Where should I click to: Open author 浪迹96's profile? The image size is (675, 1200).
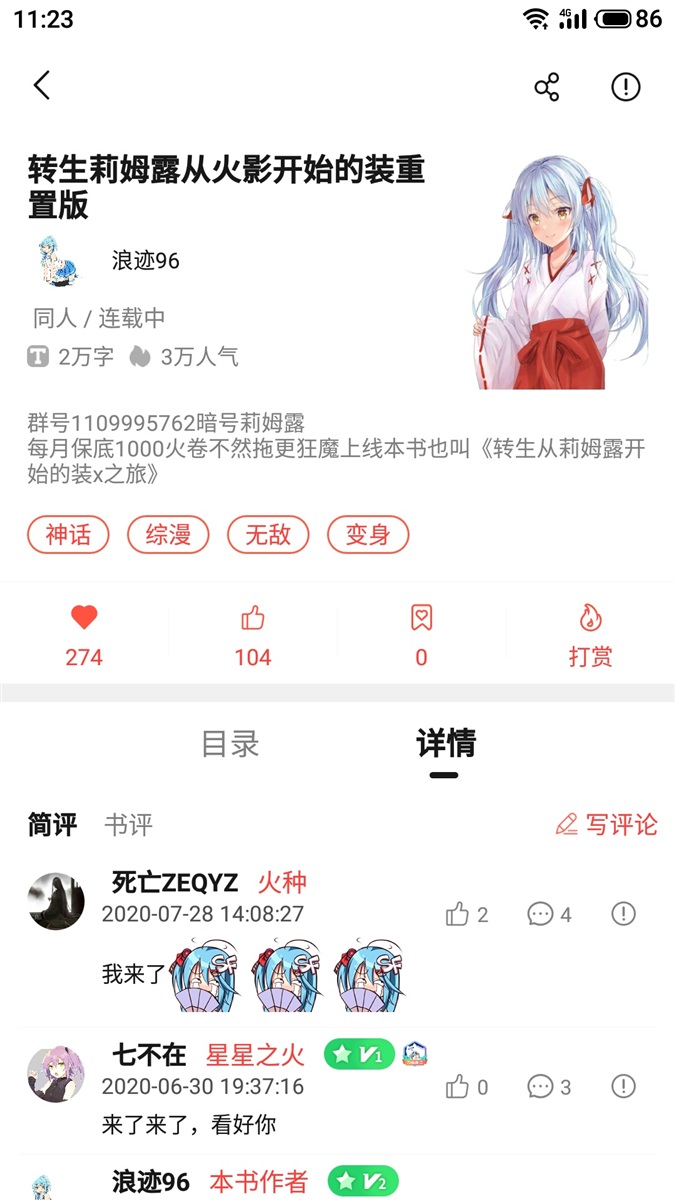pos(145,261)
